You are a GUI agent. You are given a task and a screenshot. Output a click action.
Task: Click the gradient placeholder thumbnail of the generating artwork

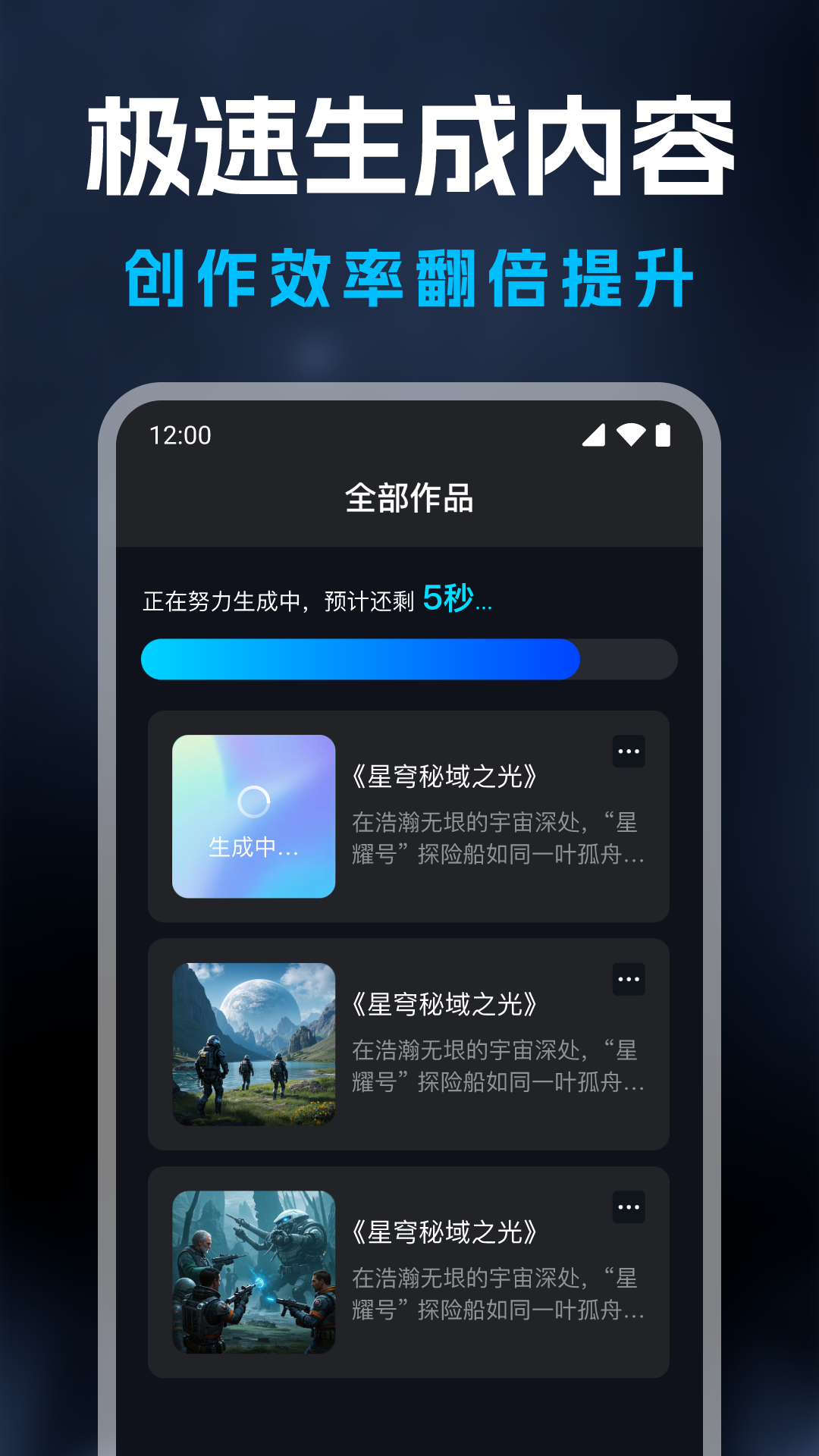(253, 814)
